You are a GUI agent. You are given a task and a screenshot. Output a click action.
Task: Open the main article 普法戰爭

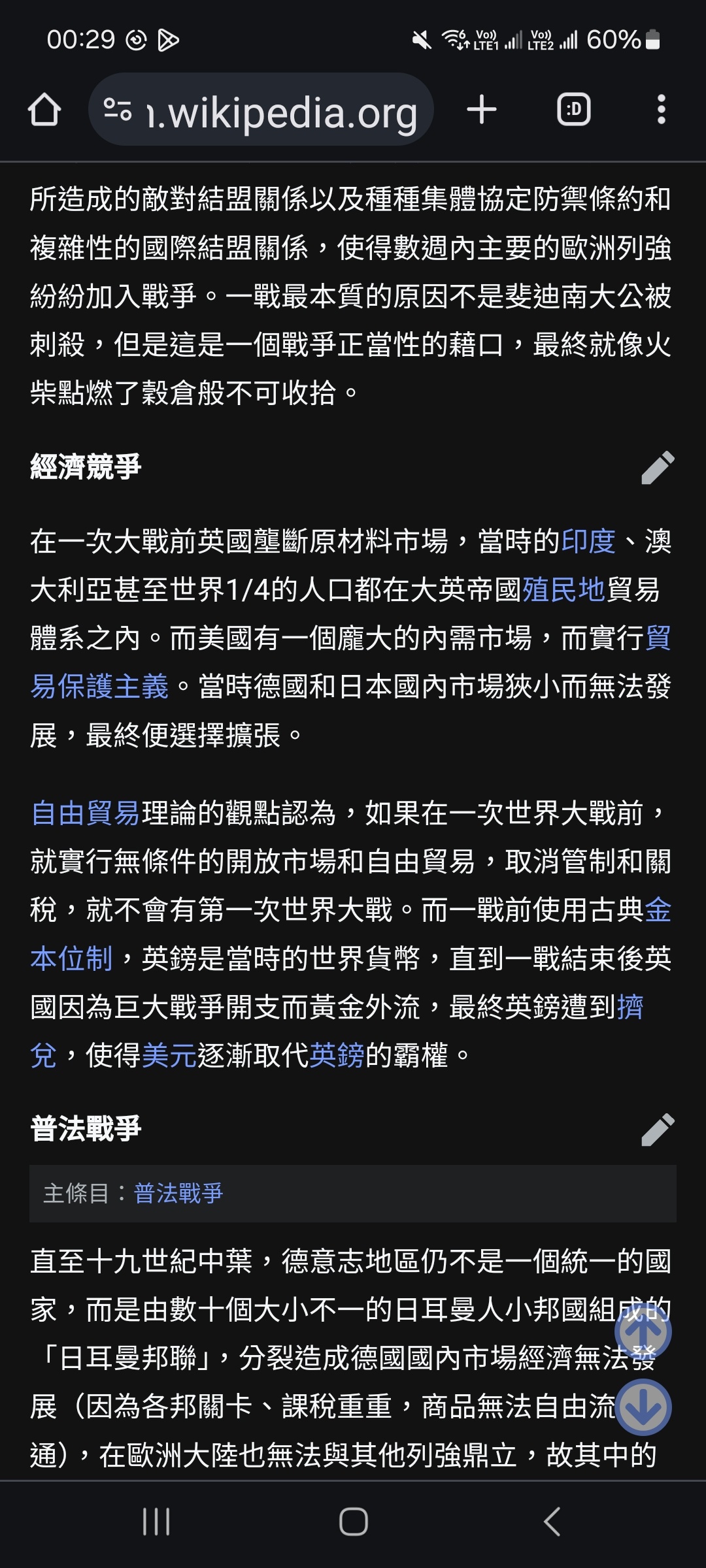point(178,1194)
